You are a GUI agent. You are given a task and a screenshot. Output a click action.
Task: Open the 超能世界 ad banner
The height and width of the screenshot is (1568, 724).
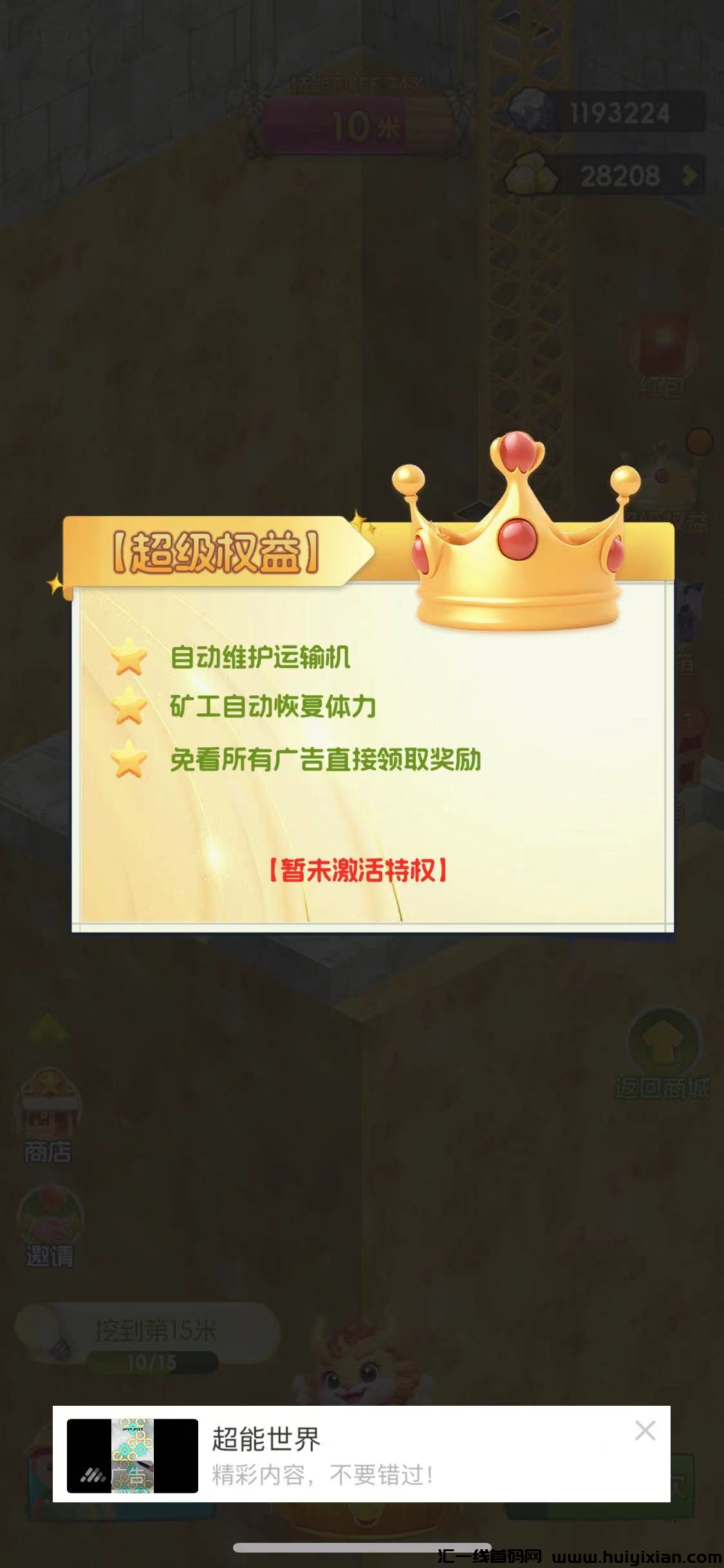(x=322, y=1455)
